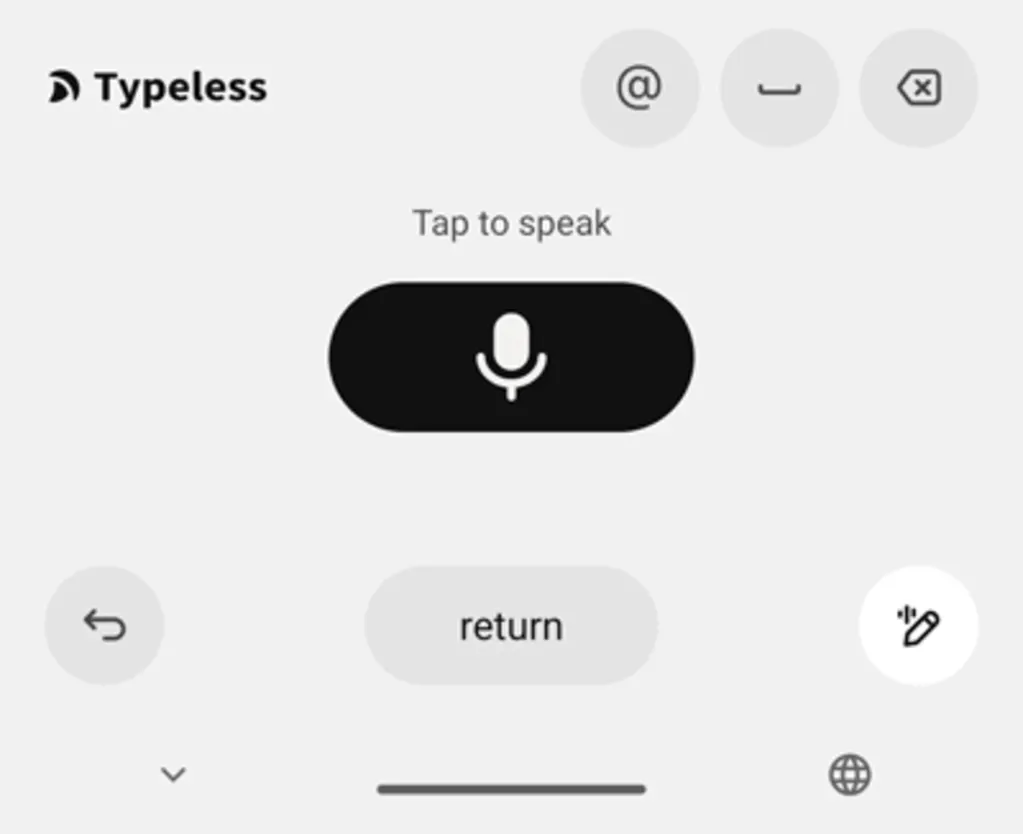Open the voice edit pencil button
1023x834 pixels.
coord(918,626)
